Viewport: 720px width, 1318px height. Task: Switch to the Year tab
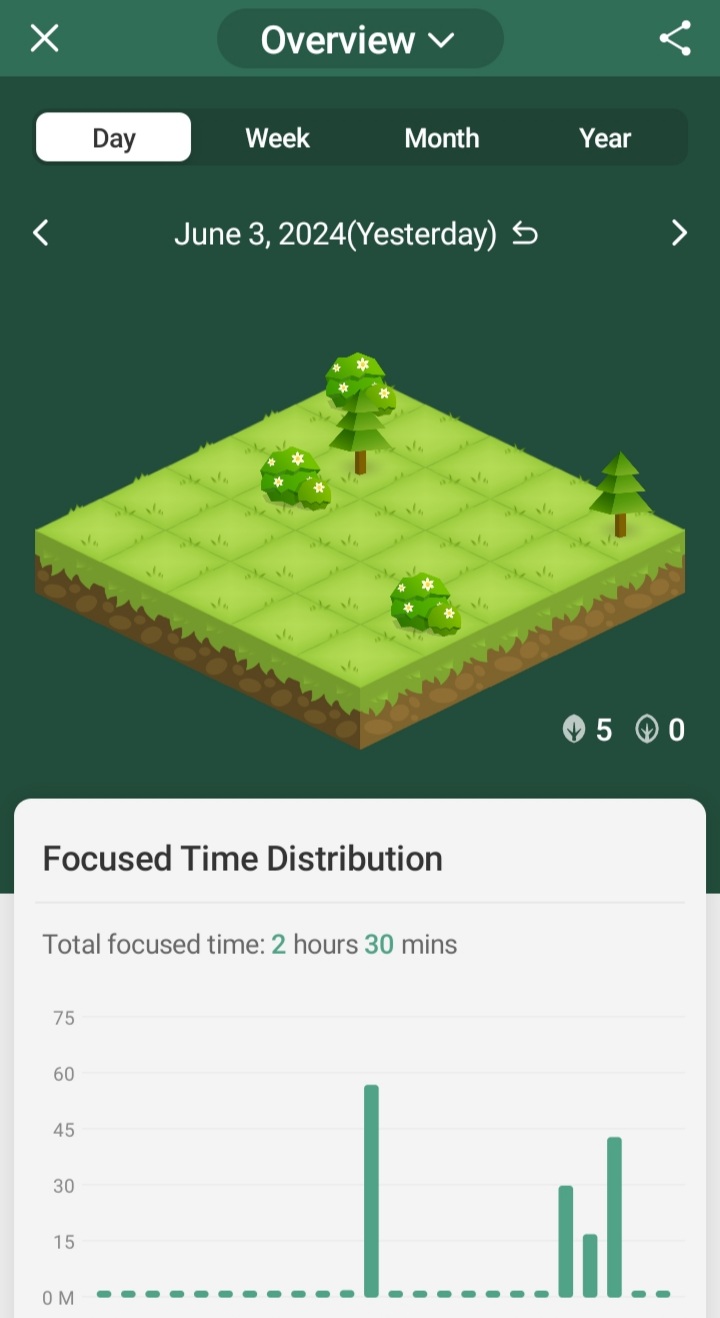605,137
